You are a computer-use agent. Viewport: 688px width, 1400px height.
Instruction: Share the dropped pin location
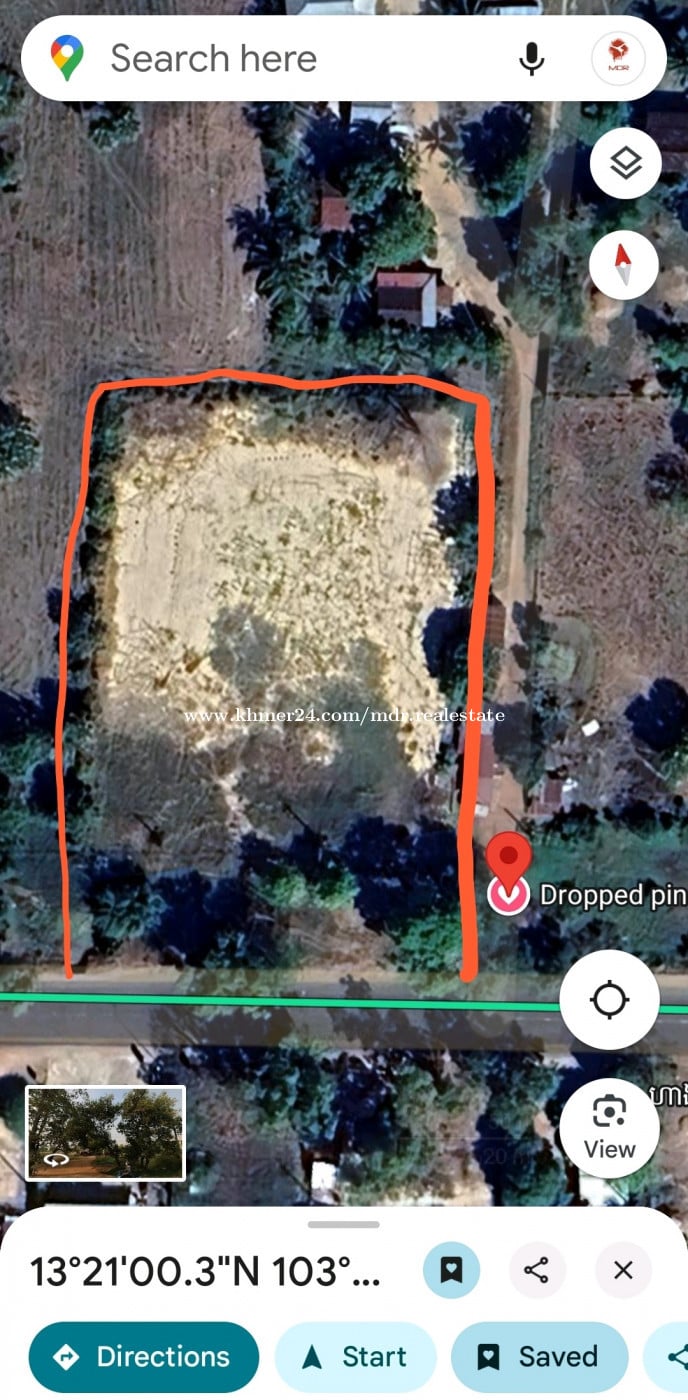537,1270
